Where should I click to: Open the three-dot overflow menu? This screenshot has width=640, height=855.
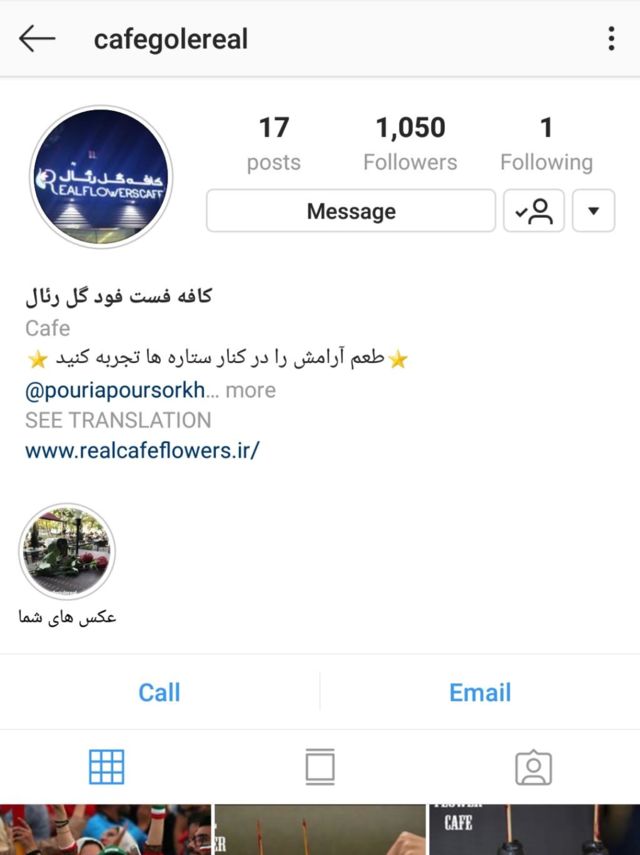611,39
